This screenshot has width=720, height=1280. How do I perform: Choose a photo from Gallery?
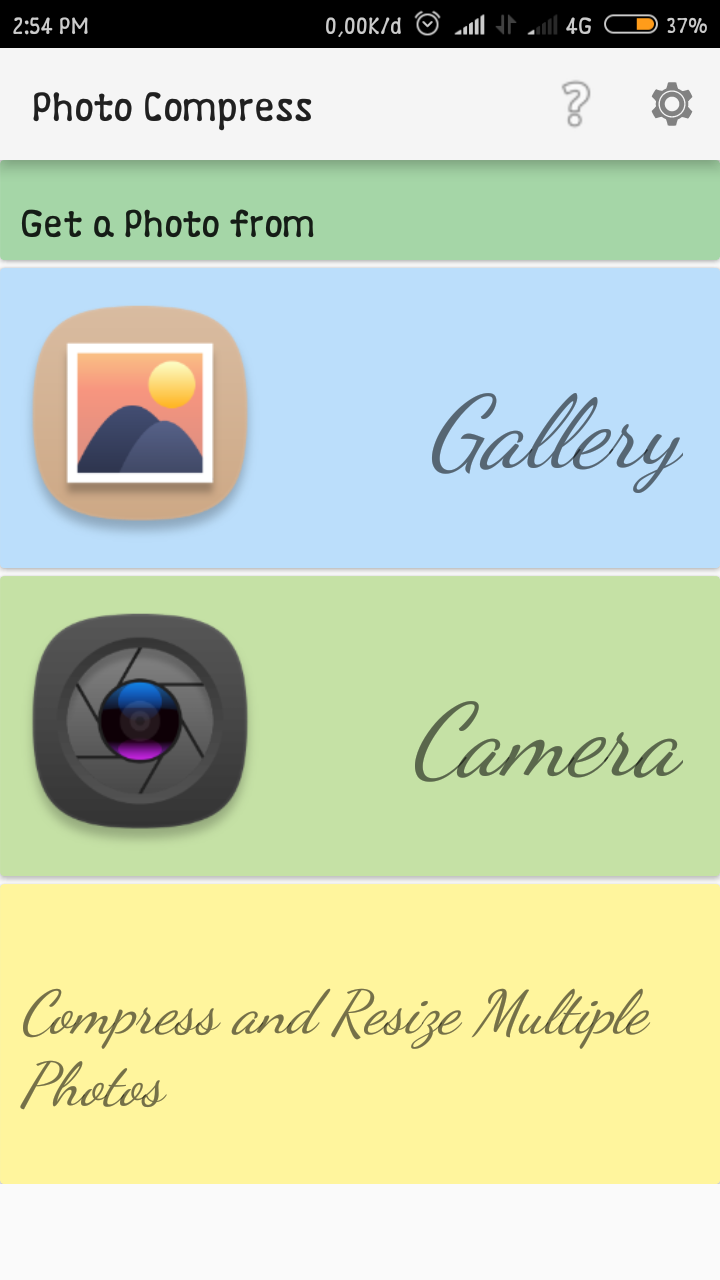point(360,418)
